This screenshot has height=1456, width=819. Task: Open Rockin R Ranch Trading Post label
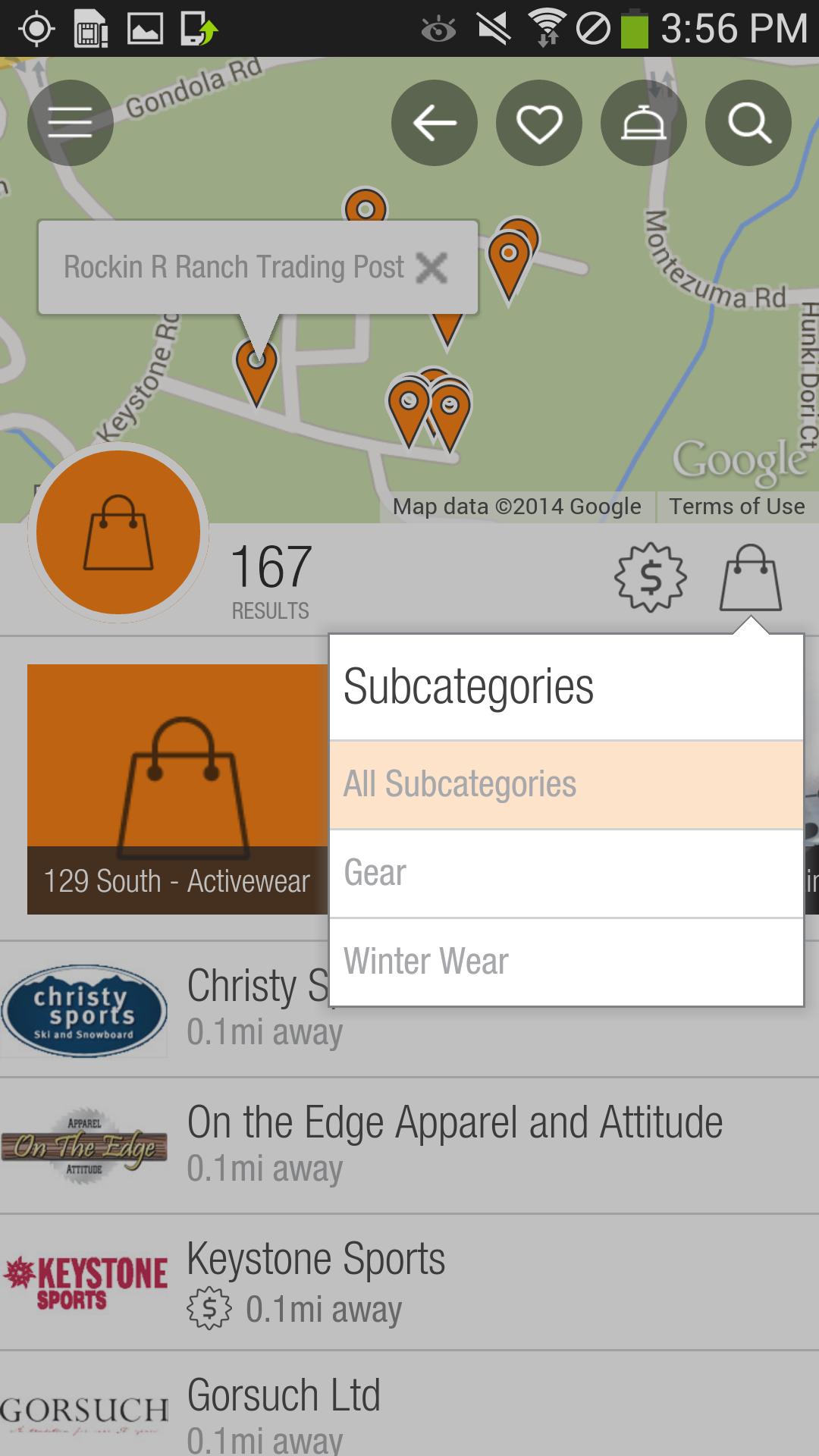click(x=234, y=268)
